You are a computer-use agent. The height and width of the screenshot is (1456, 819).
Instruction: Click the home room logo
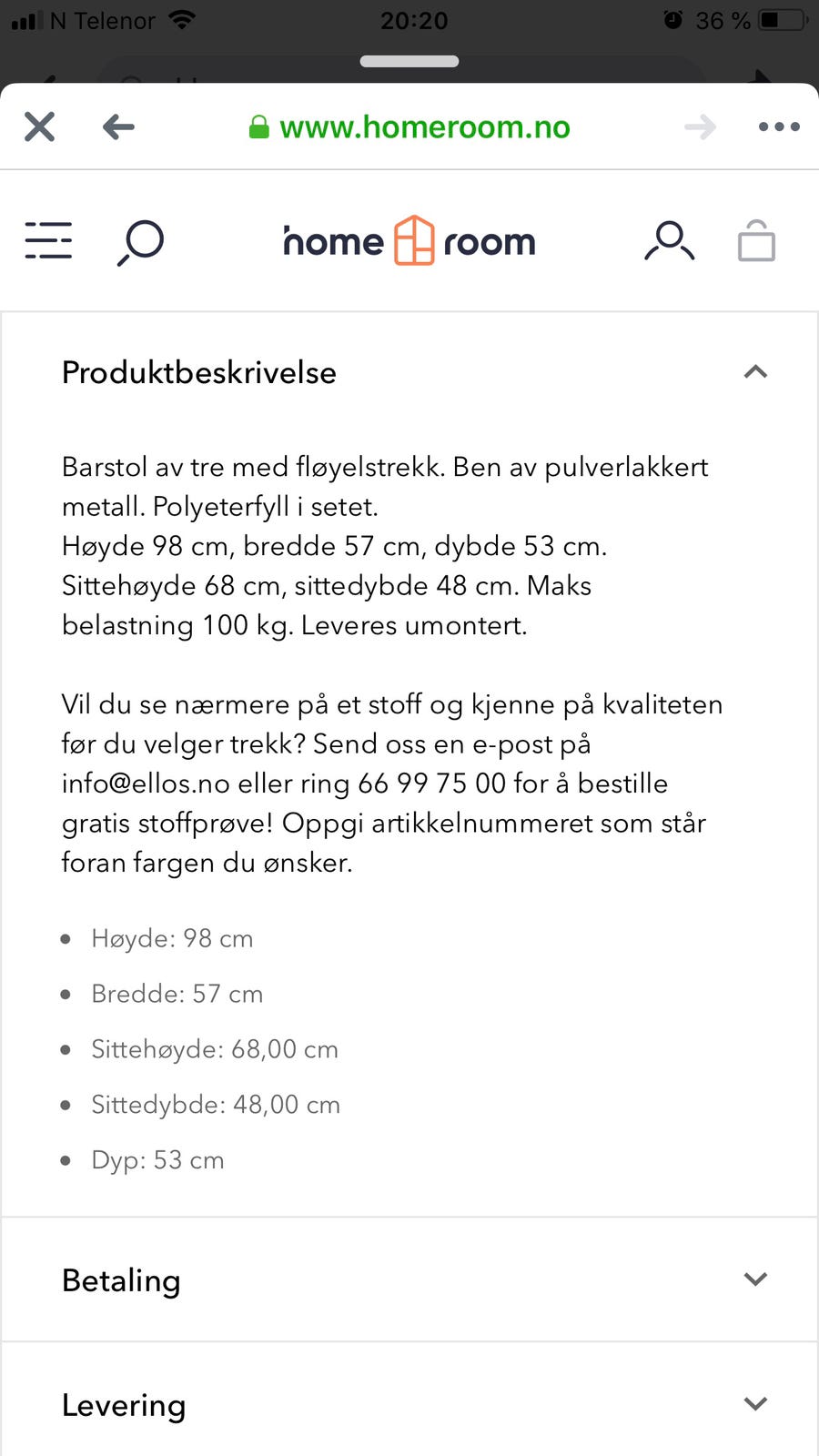coord(408,241)
